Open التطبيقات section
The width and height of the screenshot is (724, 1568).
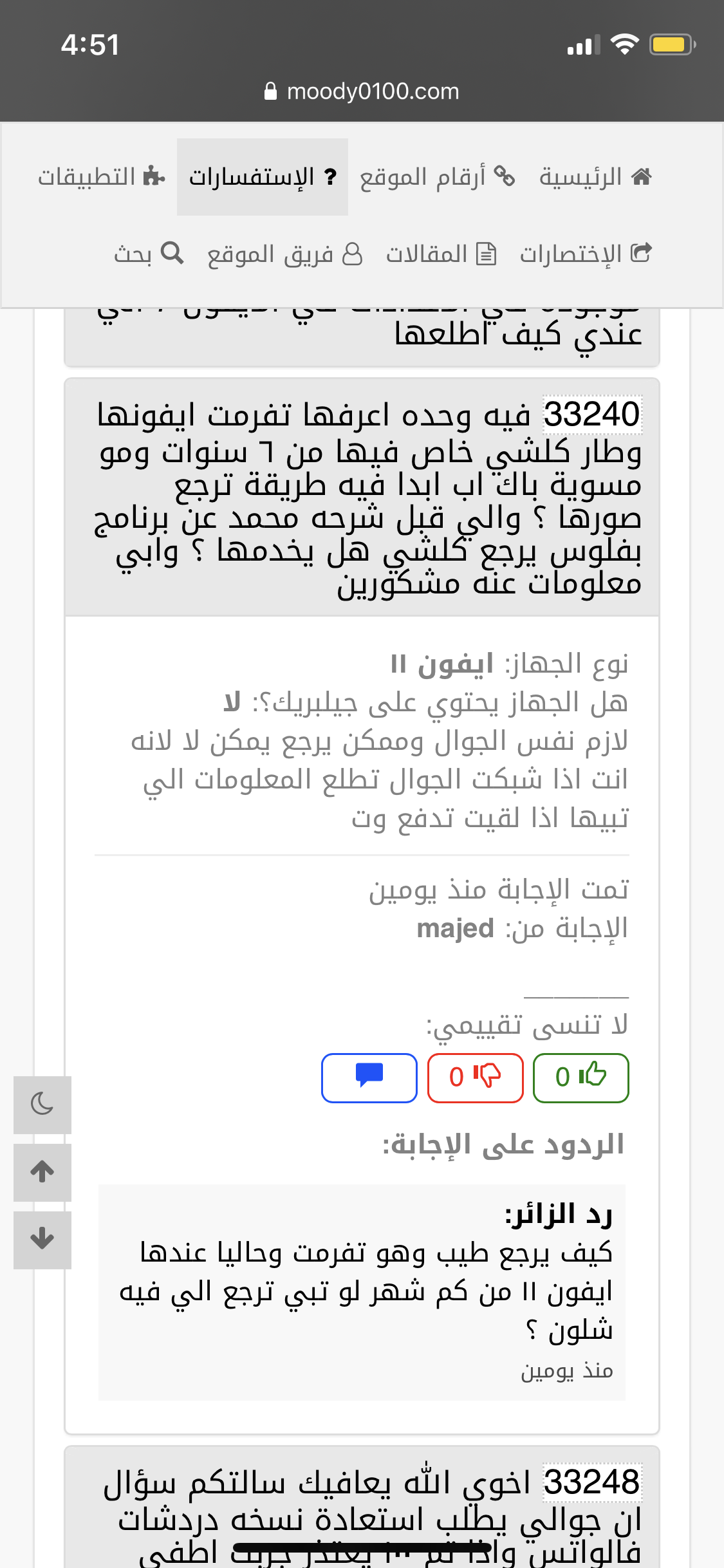102,176
